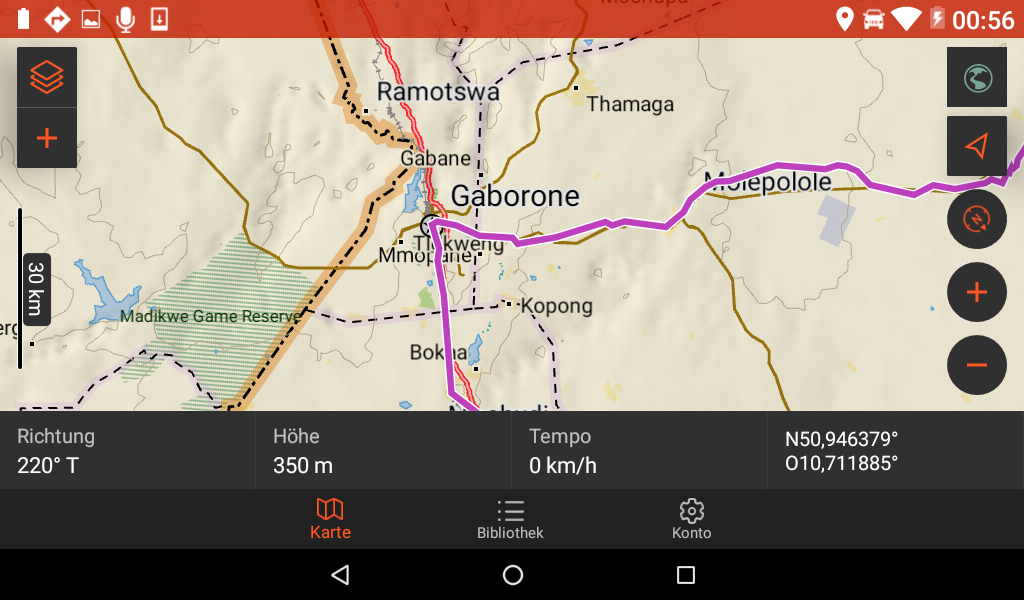This screenshot has width=1024, height=600.
Task: Toggle the compass rotation lock
Action: coord(977,219)
